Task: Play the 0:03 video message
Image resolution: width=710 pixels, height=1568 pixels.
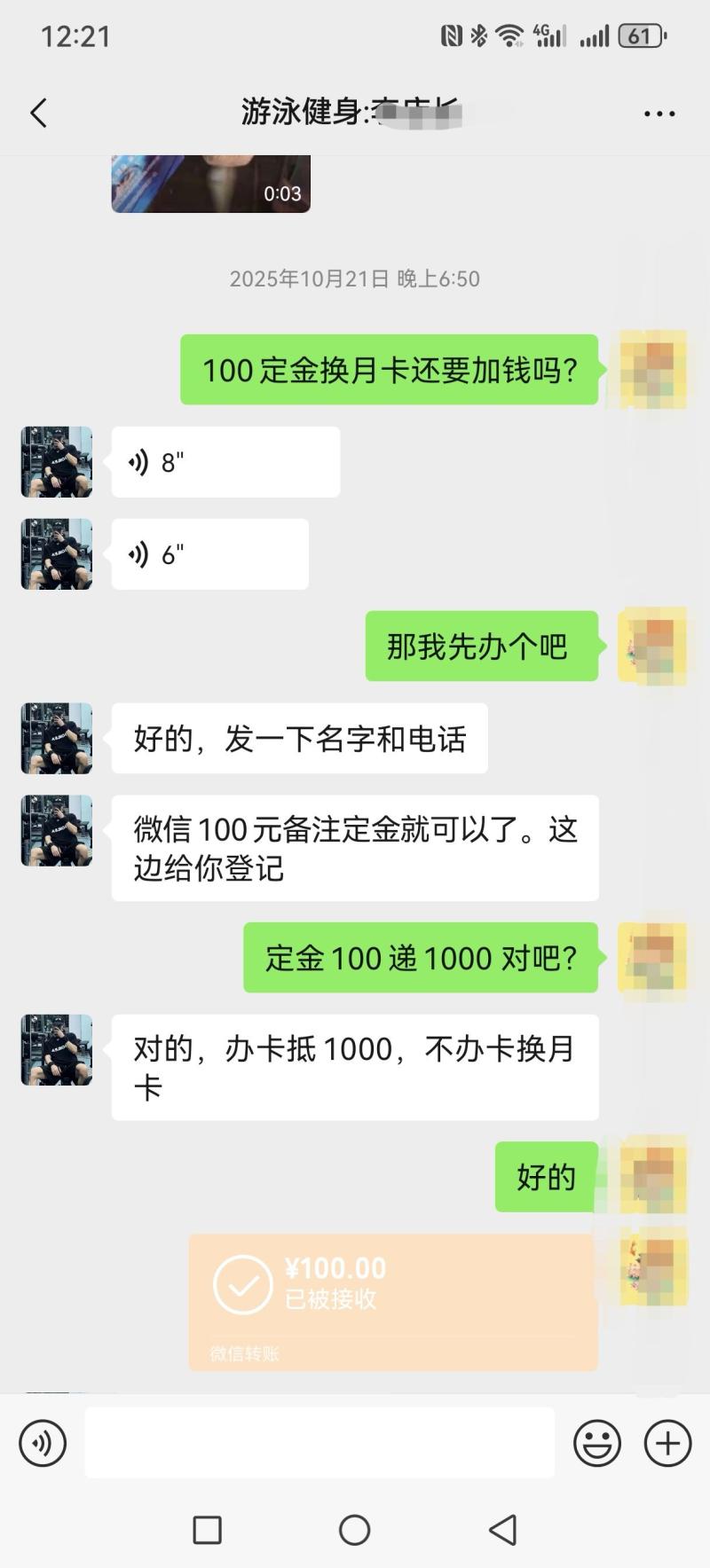Action: click(x=210, y=184)
